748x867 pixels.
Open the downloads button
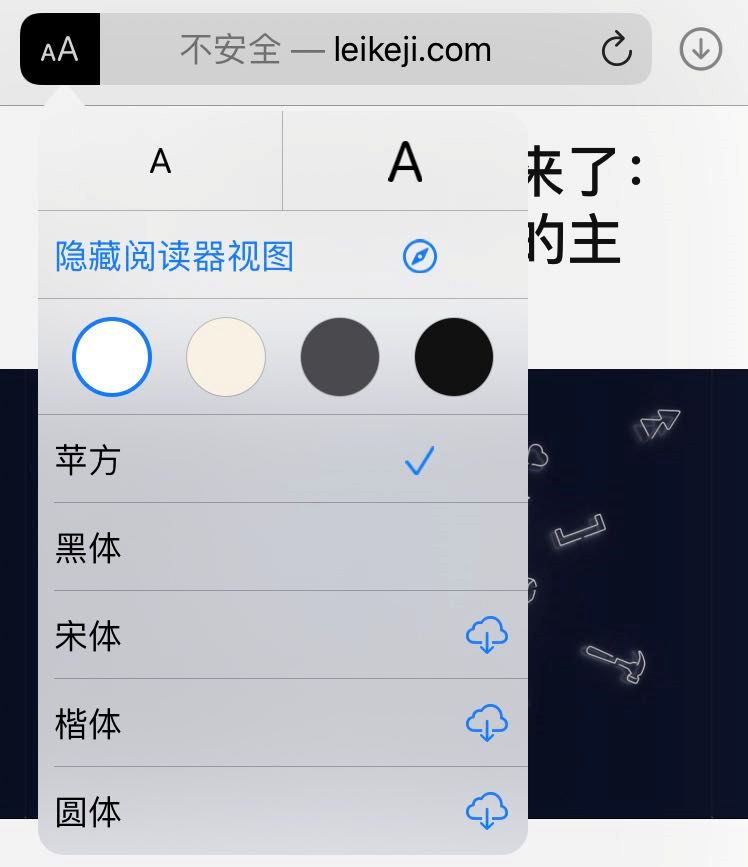[700, 49]
